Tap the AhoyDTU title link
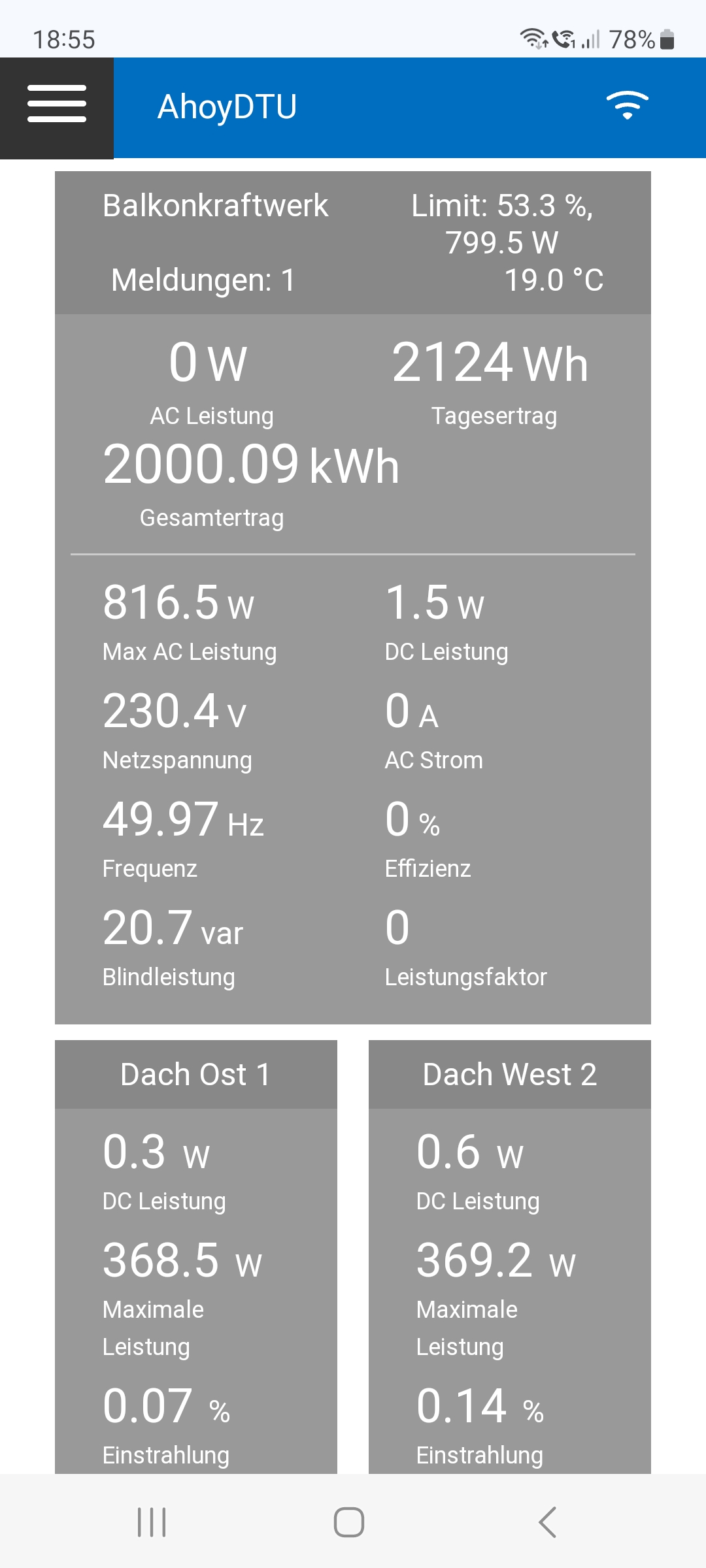The image size is (706, 1568). [227, 107]
